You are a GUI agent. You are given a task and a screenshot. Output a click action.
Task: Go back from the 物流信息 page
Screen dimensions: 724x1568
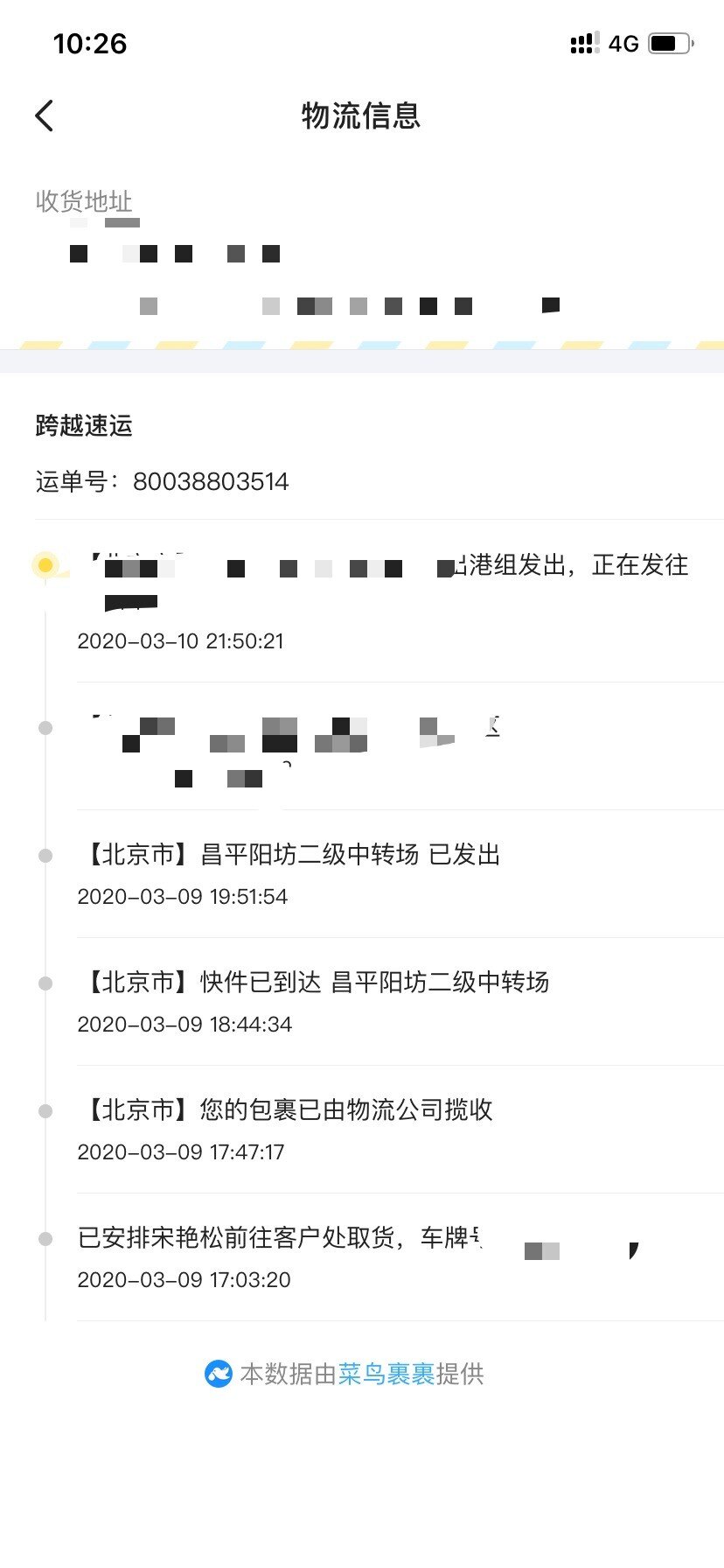click(x=45, y=115)
